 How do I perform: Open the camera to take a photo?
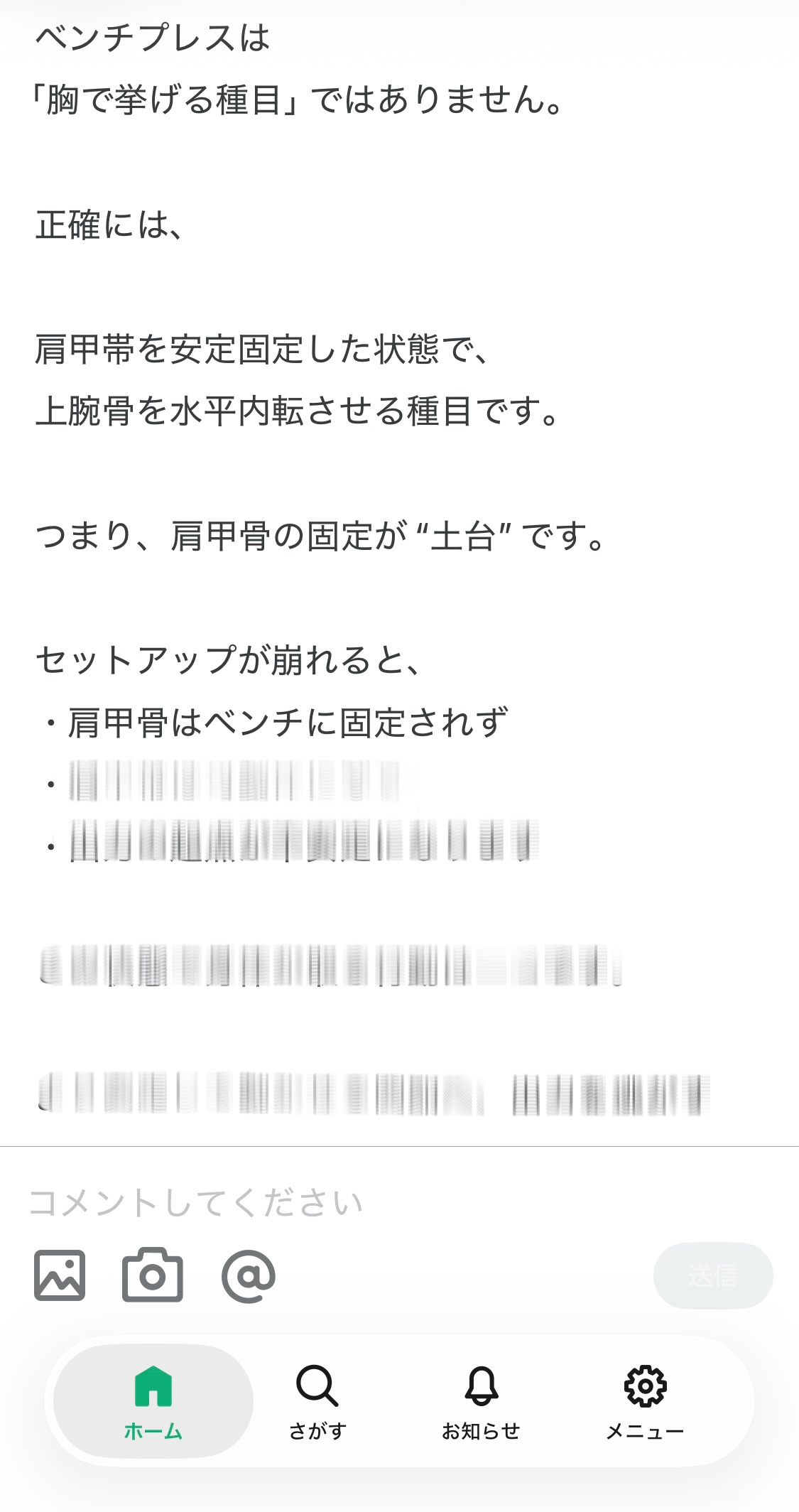pyautogui.click(x=153, y=1275)
